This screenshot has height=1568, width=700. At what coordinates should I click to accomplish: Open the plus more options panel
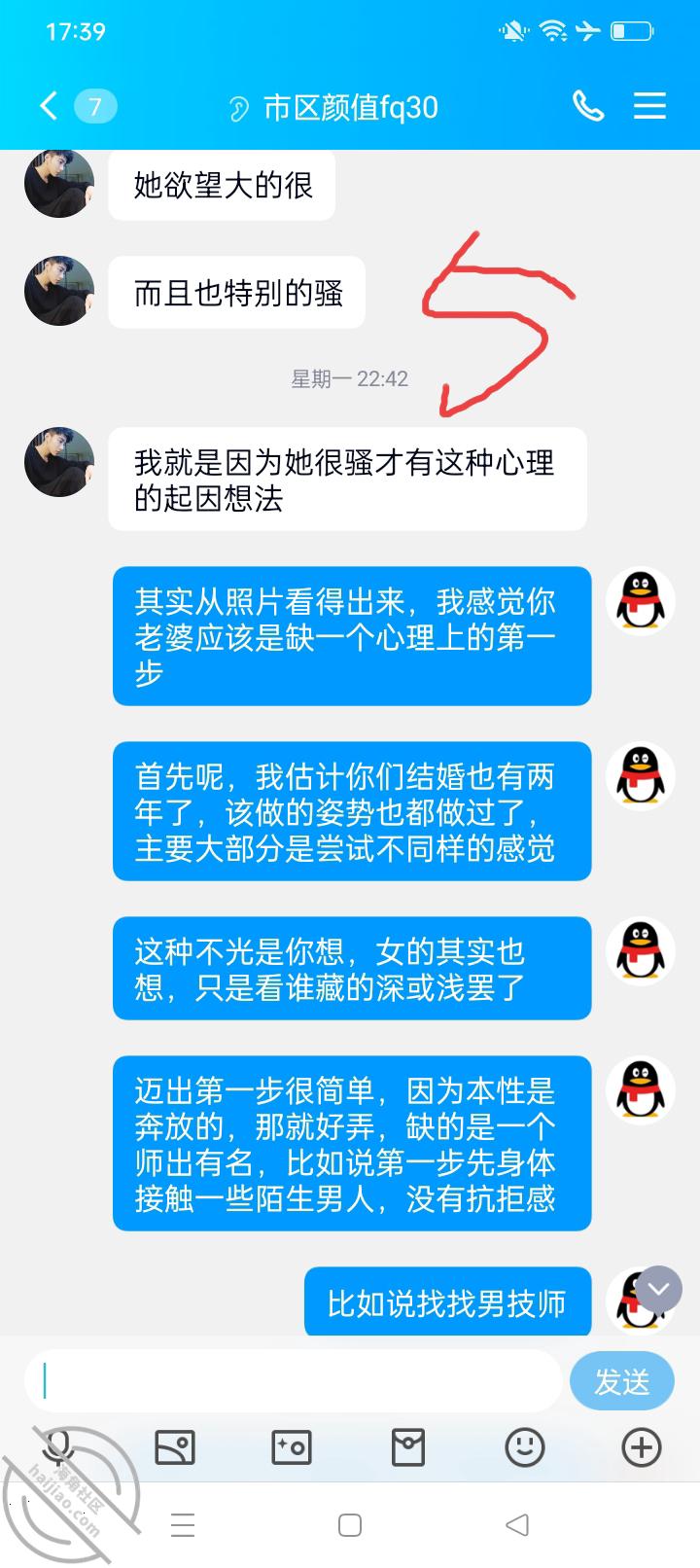[642, 1447]
